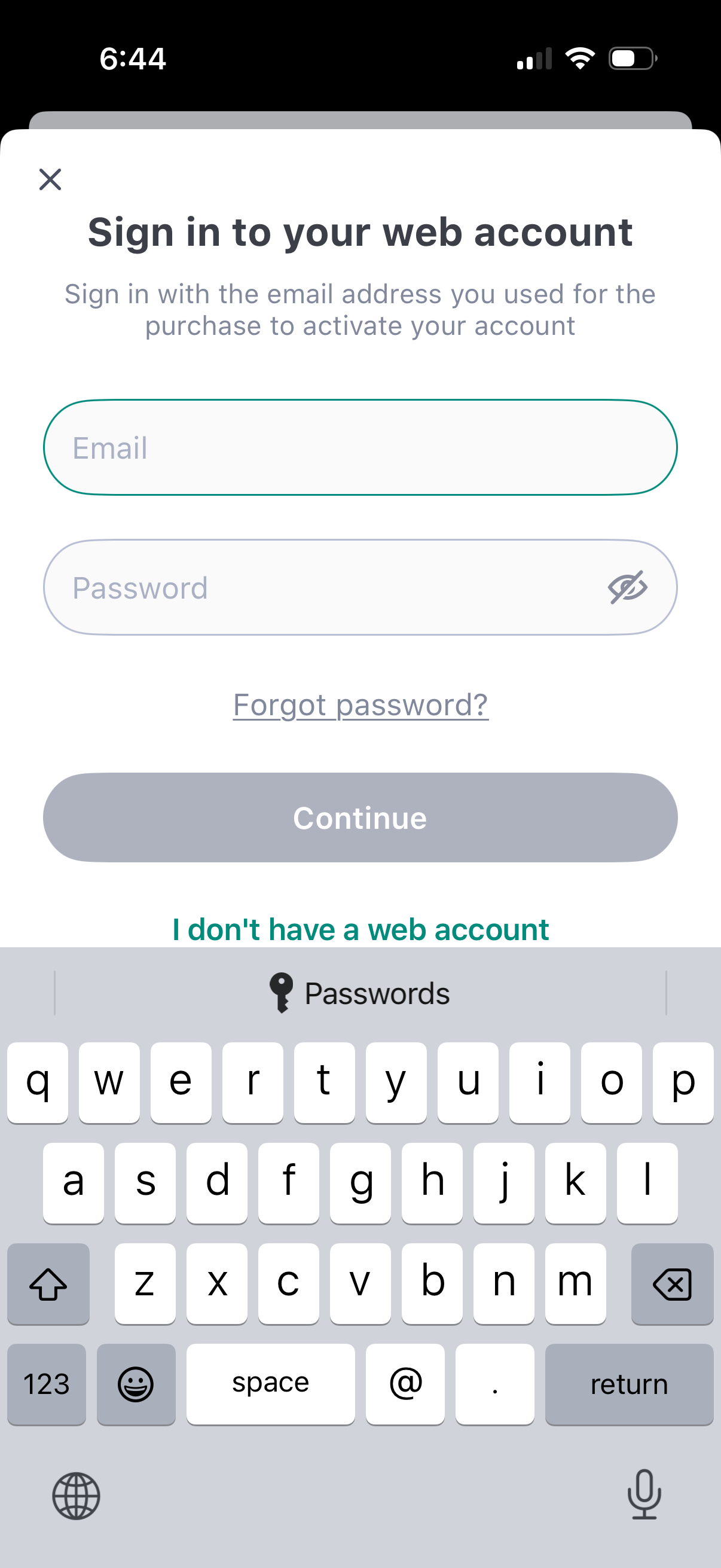Open the Forgot password link

360,704
